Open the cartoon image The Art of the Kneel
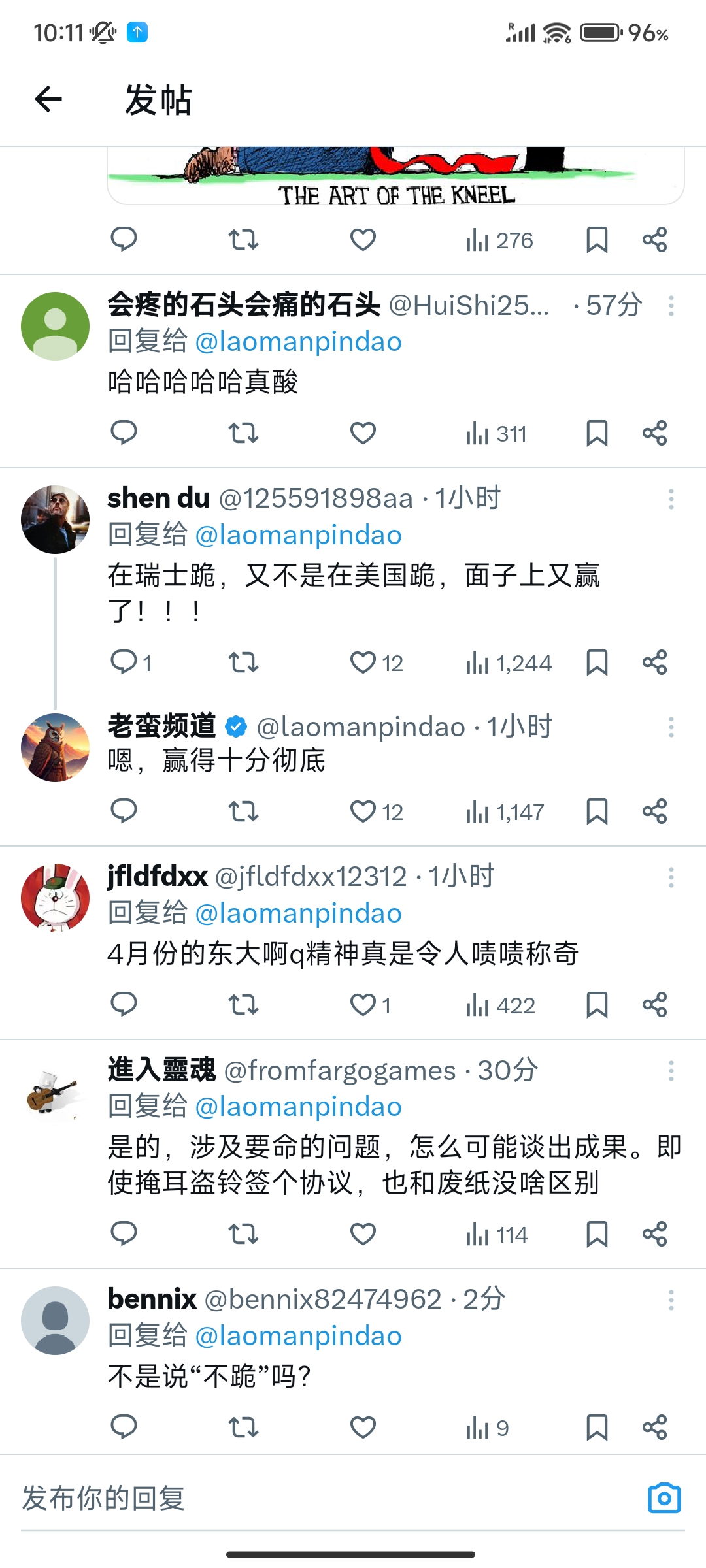This screenshot has width=706, height=1568. 395,175
